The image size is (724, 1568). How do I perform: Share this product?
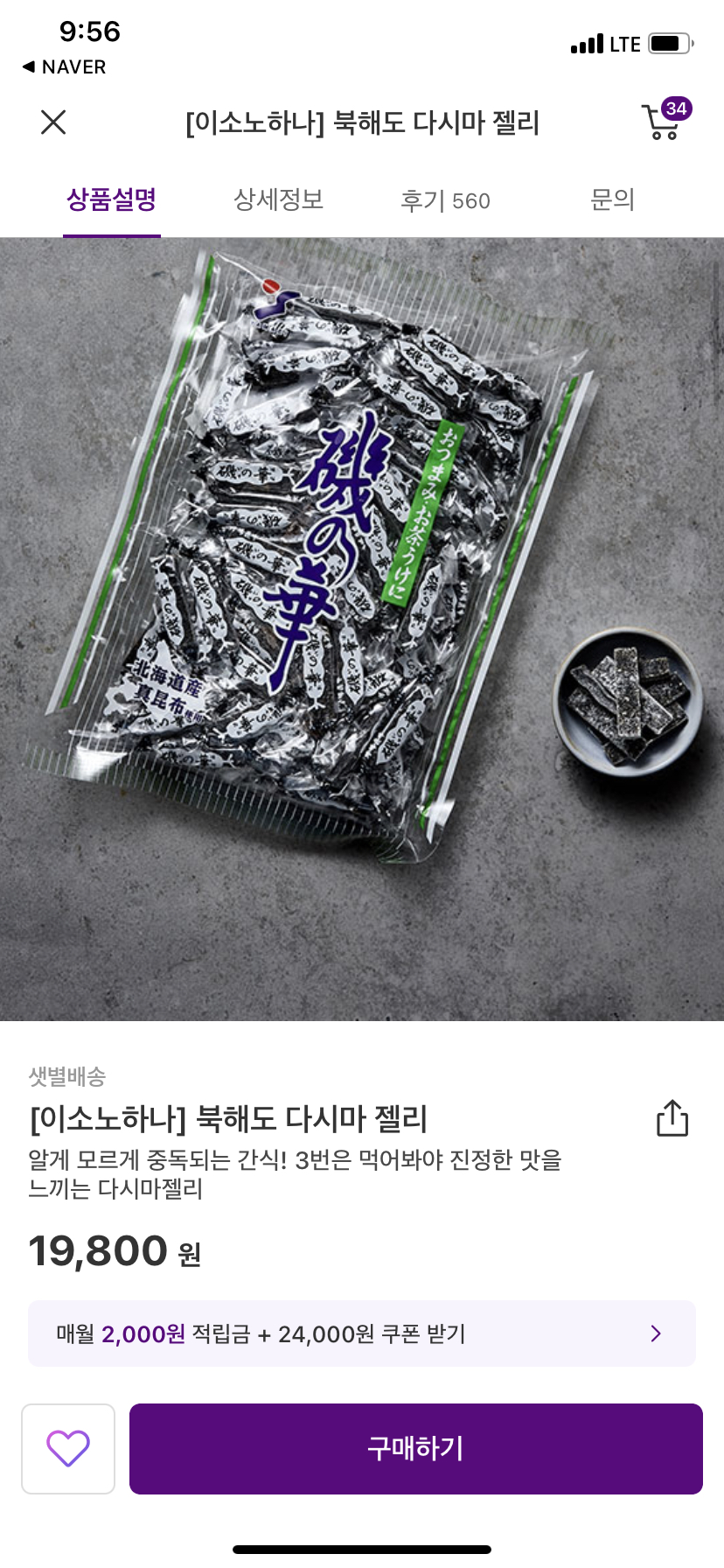pyautogui.click(x=672, y=1118)
